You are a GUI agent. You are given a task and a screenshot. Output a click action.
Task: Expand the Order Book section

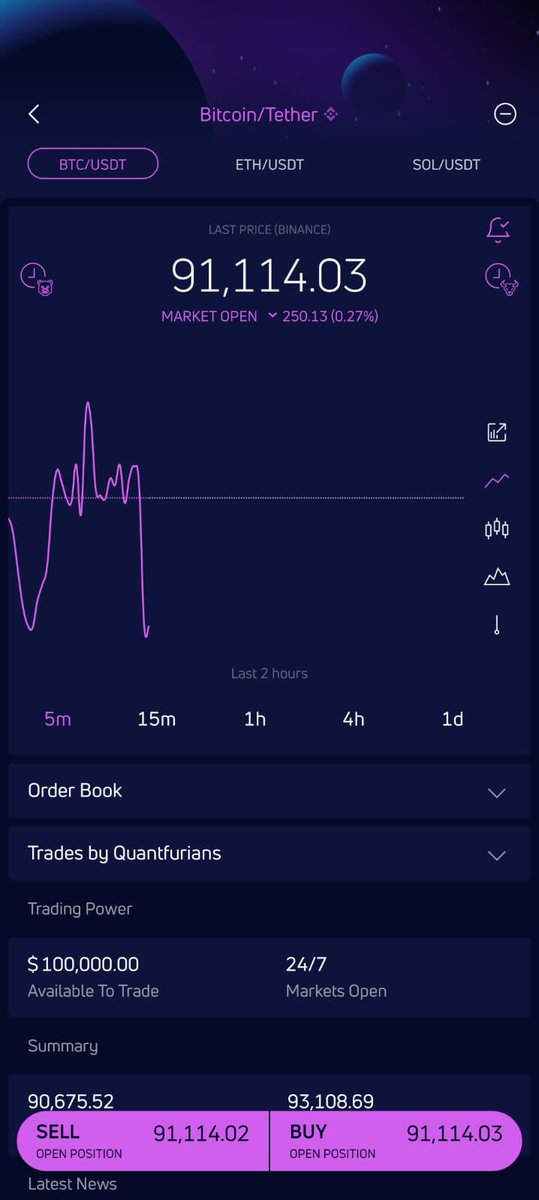[269, 791]
